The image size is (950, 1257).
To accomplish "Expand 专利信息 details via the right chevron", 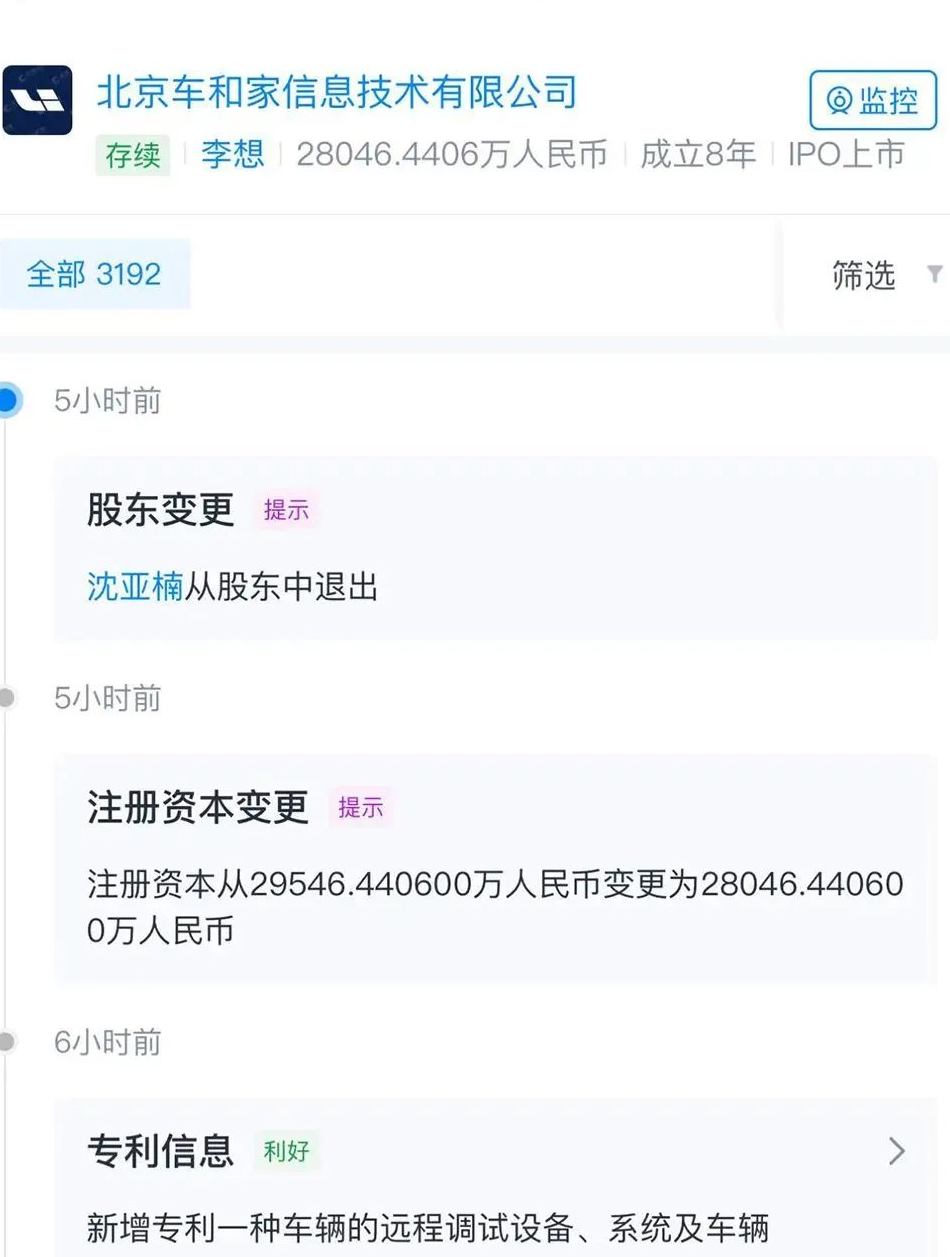I will pyautogui.click(x=895, y=1151).
